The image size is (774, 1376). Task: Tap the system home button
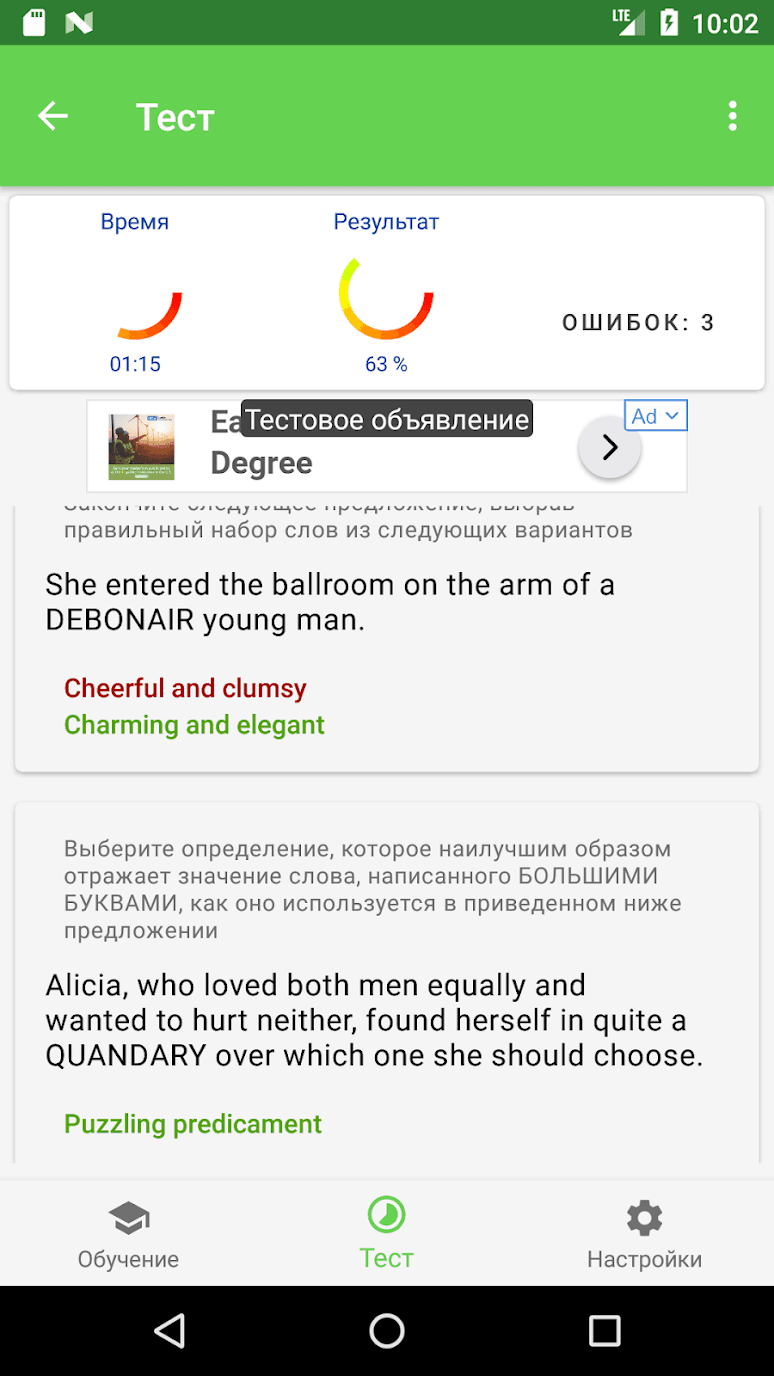tap(386, 1331)
